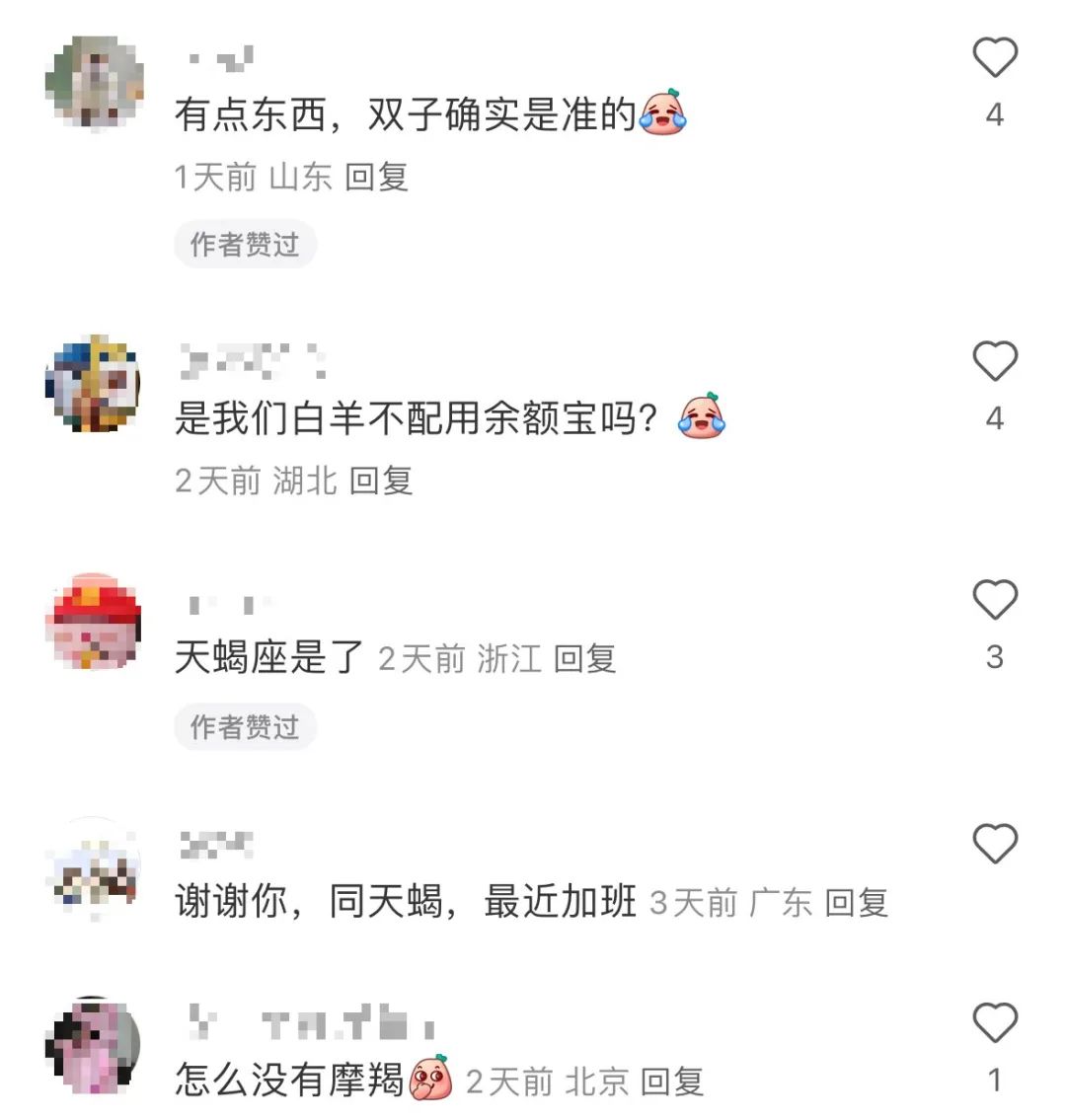Screen dimensions: 1066x1120
Task: Reply to the 白羊不配用余额宝 comment
Action: pyautogui.click(x=380, y=482)
